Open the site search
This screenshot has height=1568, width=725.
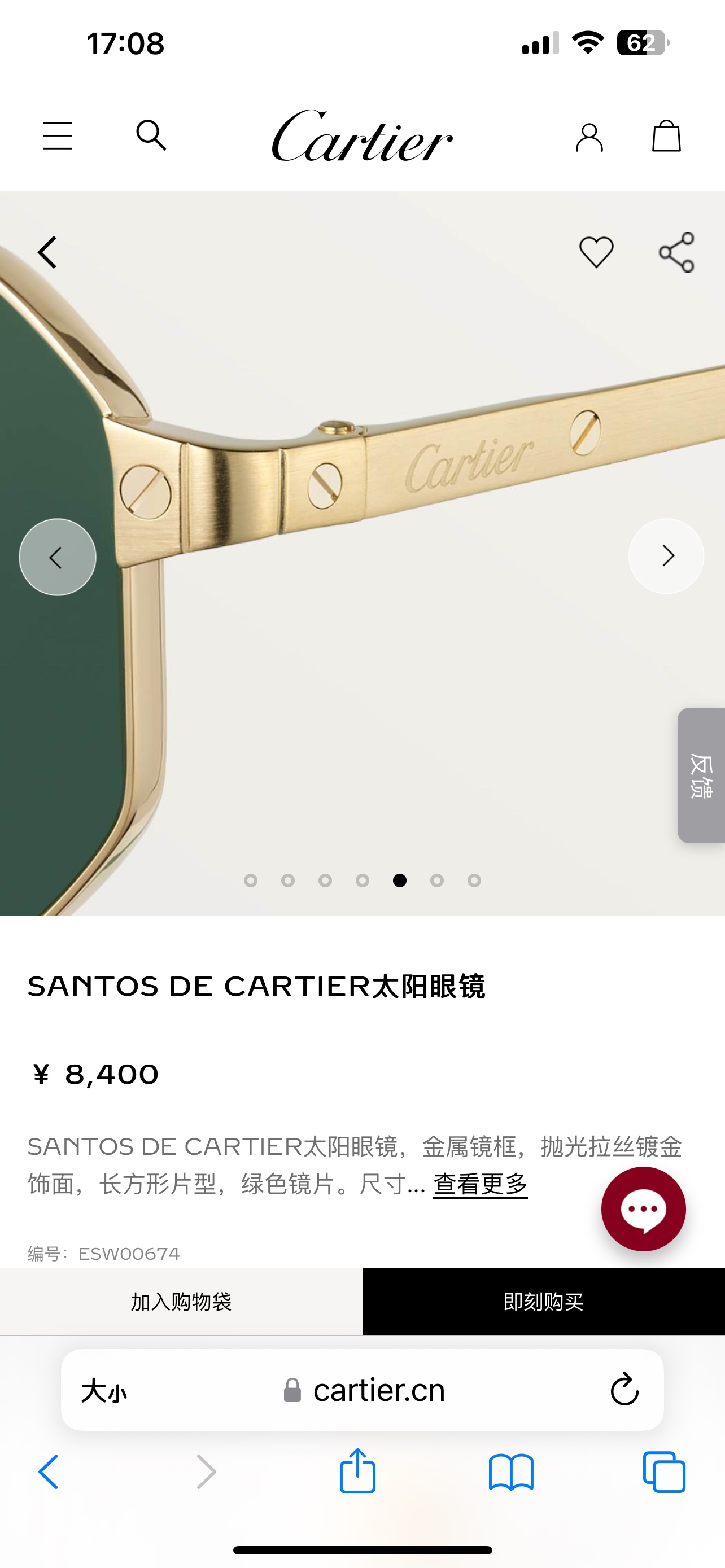(x=151, y=135)
